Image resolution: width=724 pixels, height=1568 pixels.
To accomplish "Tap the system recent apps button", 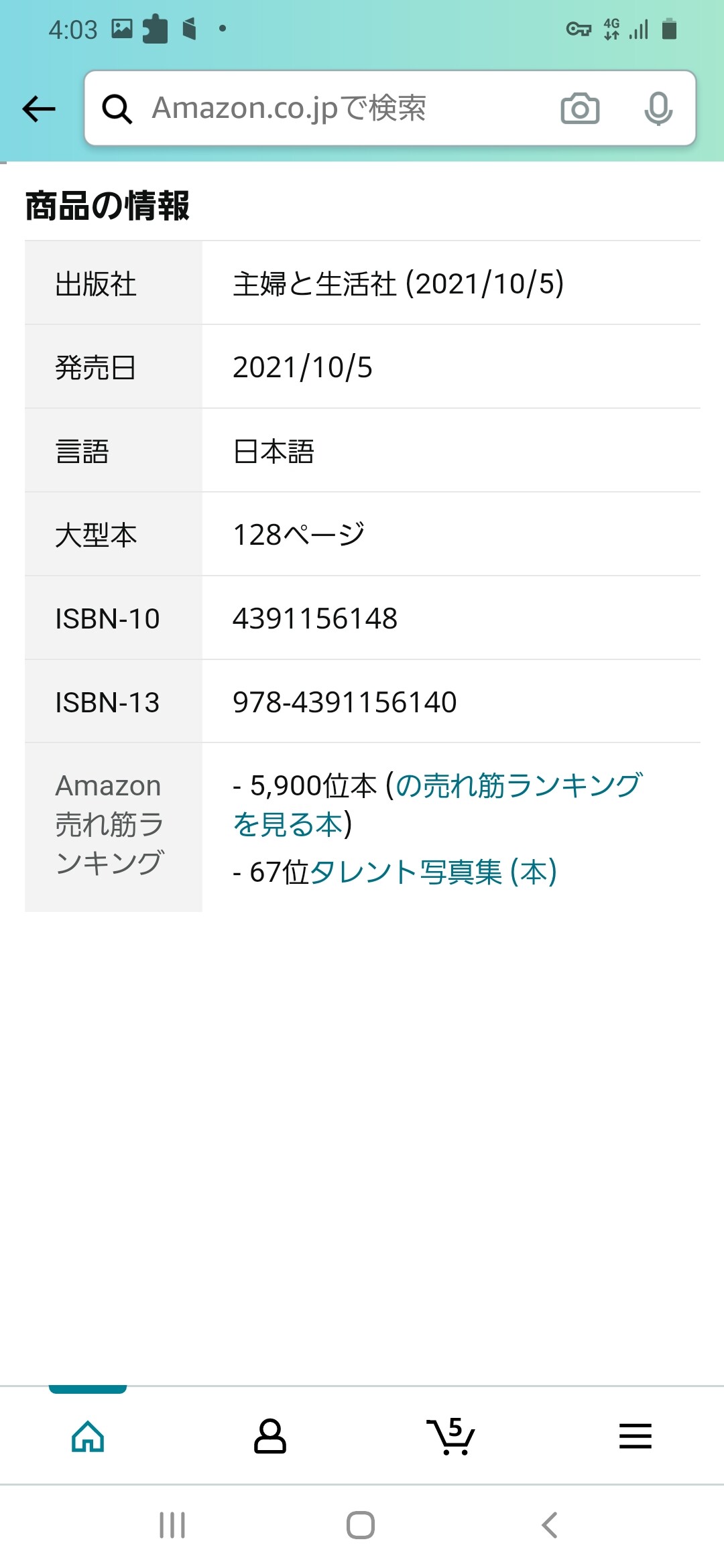I will pyautogui.click(x=172, y=1525).
